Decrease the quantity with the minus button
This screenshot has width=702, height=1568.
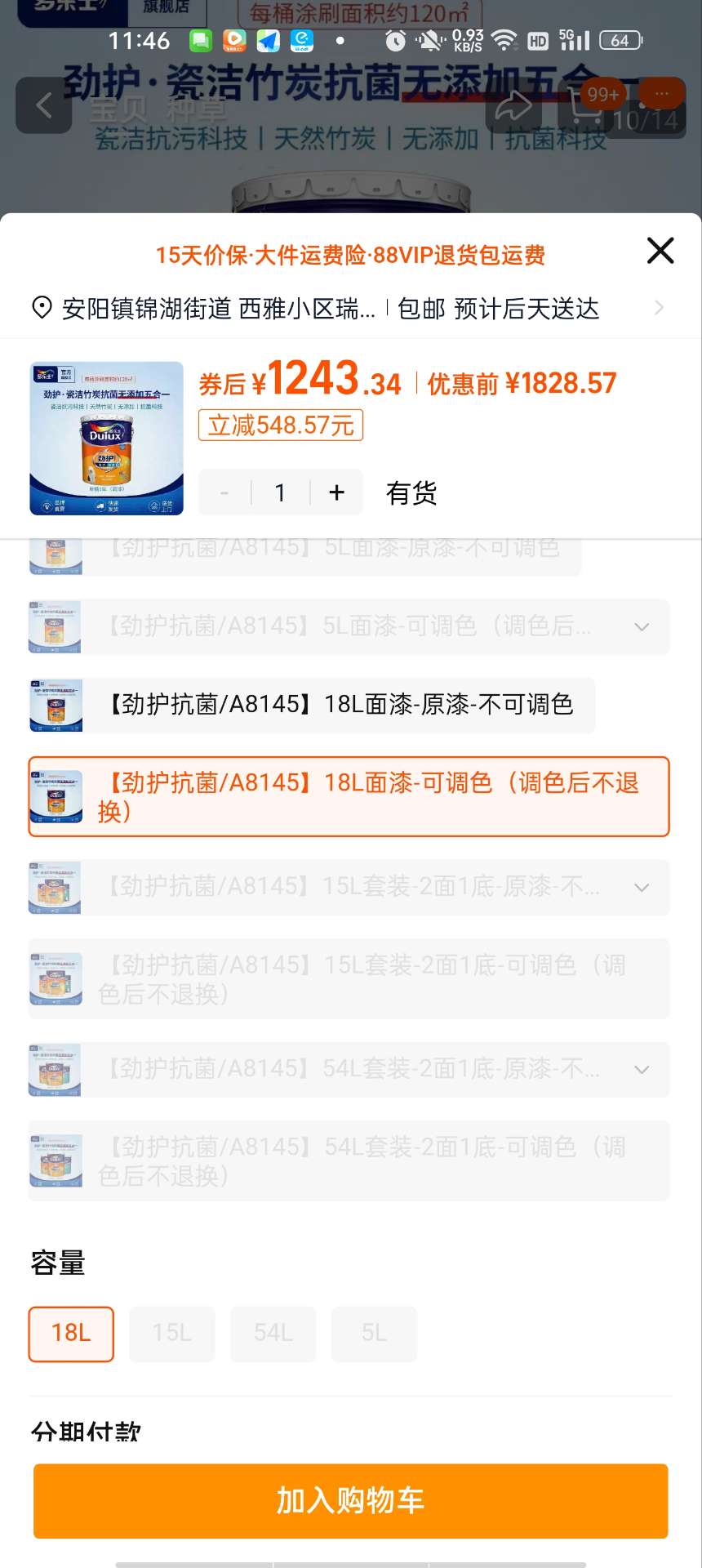click(224, 492)
